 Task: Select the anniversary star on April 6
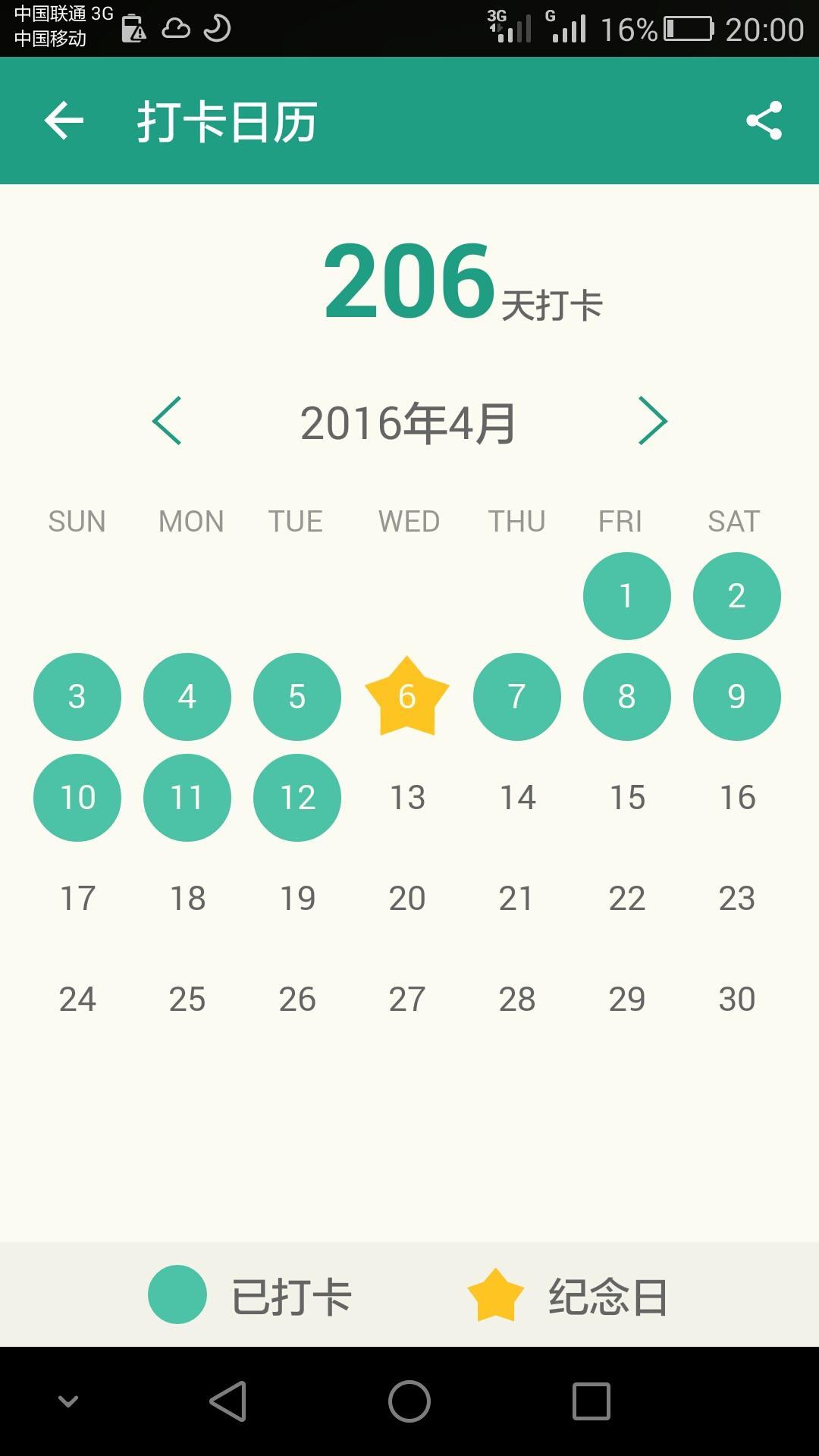point(408,696)
